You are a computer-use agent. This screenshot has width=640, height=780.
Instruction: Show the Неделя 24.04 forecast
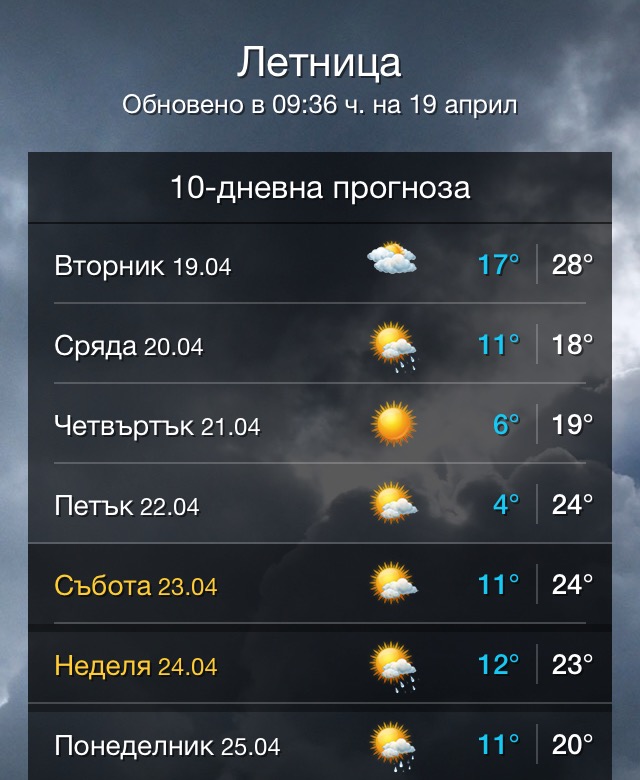tap(319, 665)
